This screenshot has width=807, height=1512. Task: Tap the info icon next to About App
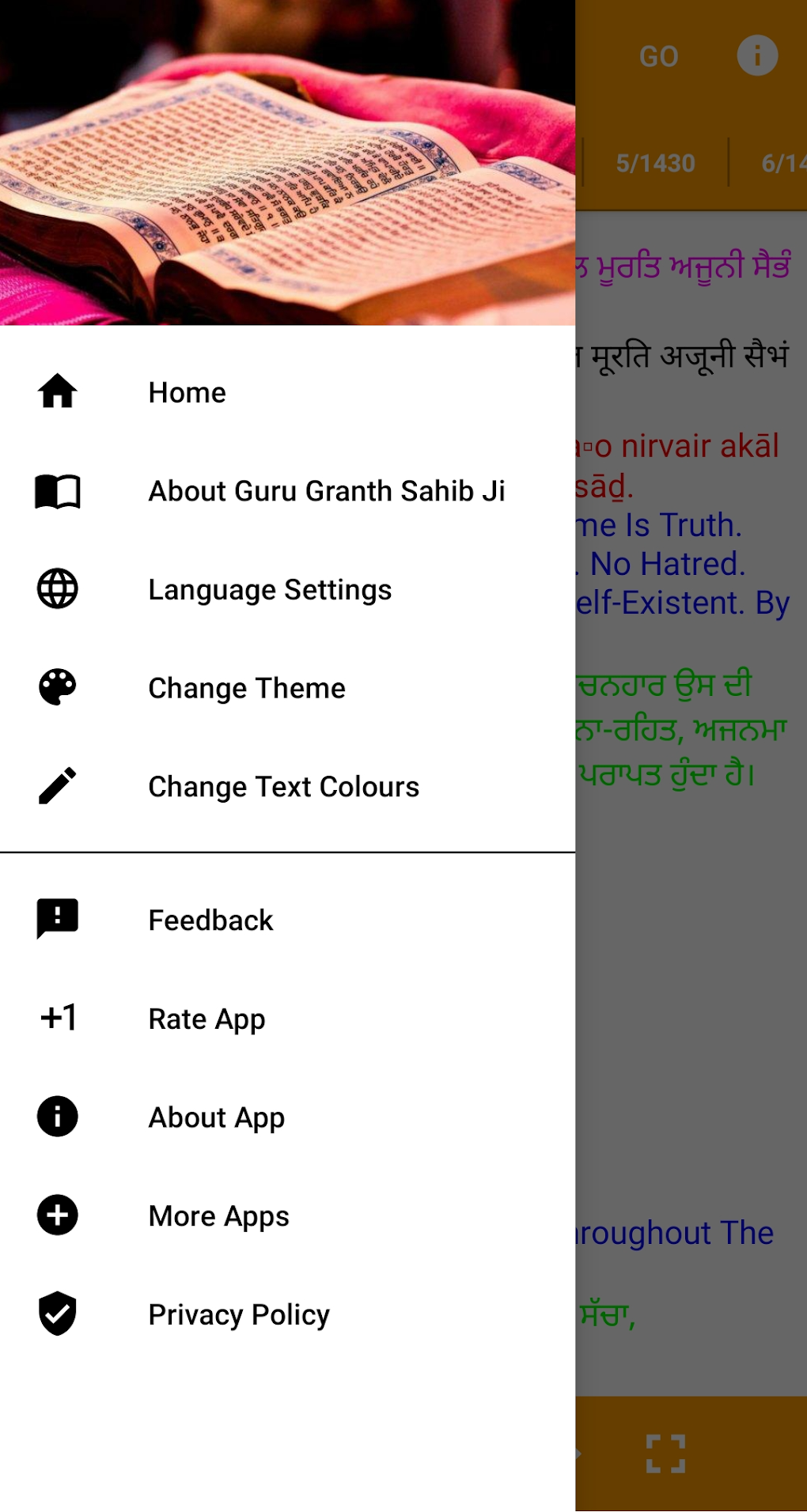(x=57, y=1117)
